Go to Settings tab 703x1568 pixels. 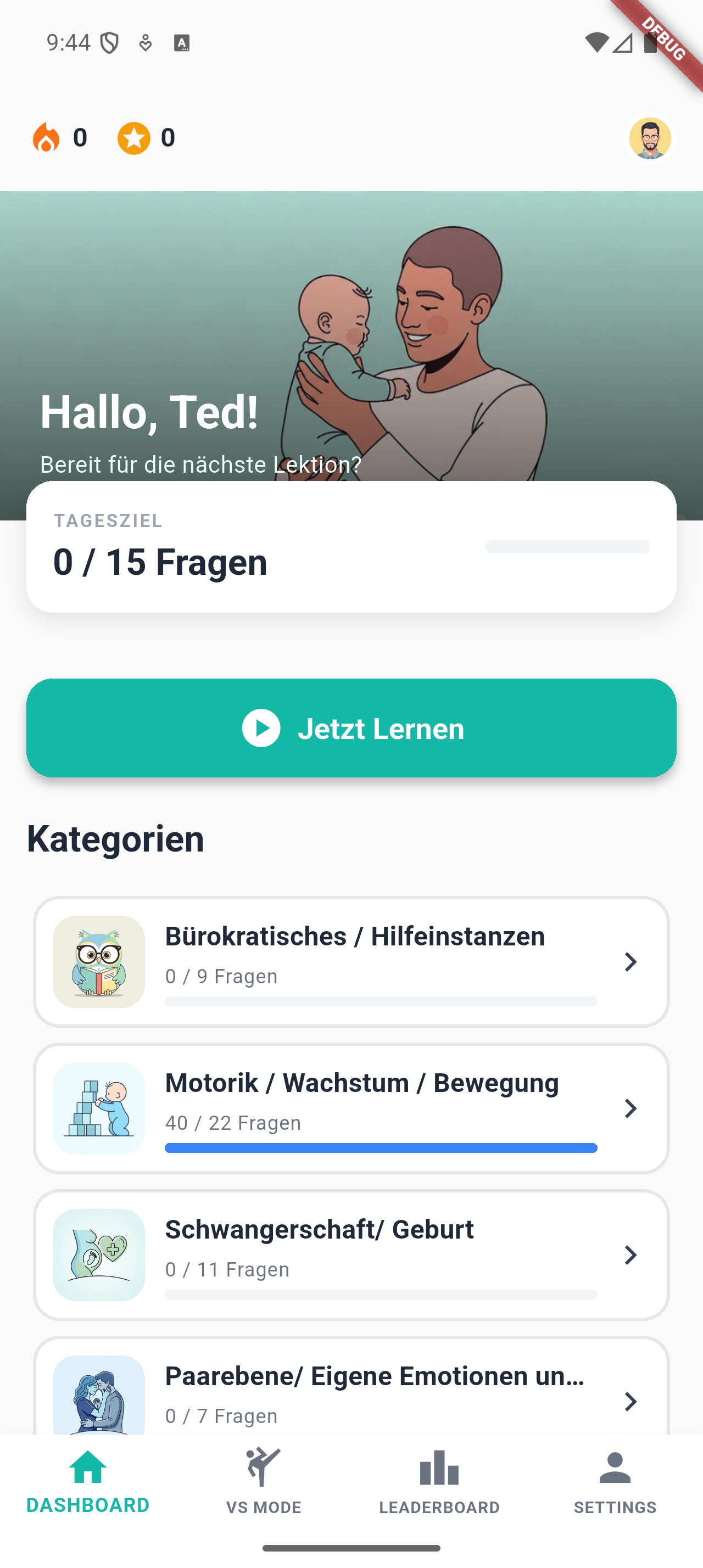(x=615, y=1486)
